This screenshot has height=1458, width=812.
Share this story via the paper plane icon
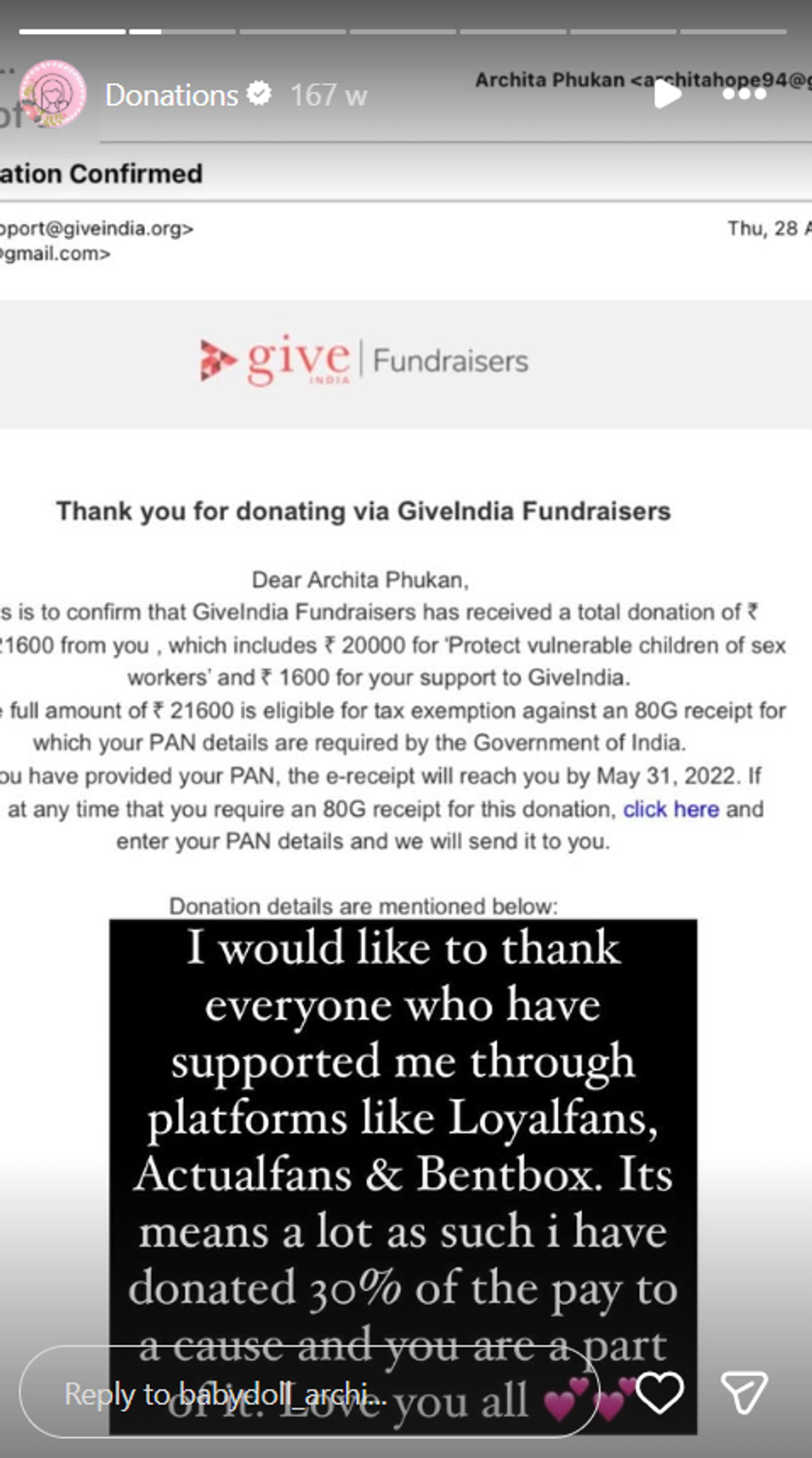pos(743,1392)
